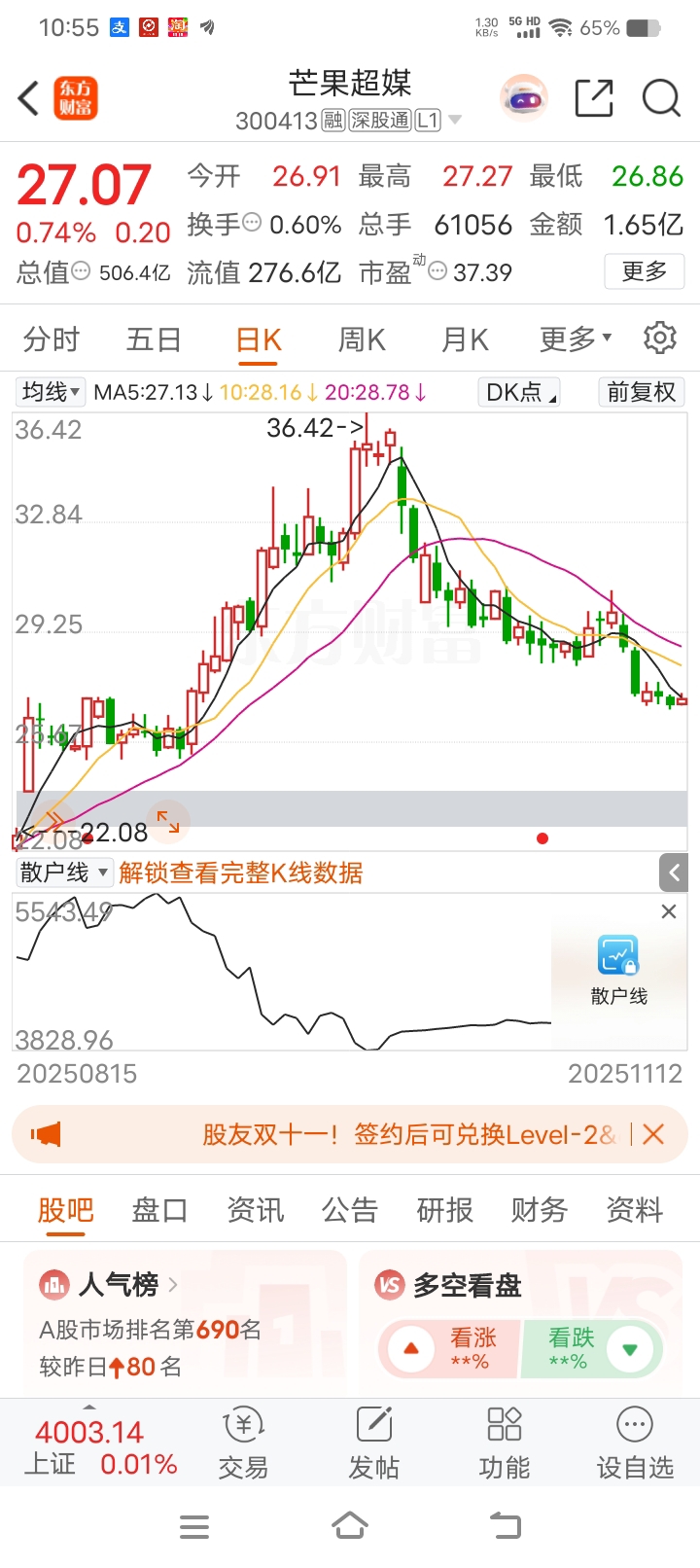
Task: Share this stock page
Action: click(x=594, y=98)
